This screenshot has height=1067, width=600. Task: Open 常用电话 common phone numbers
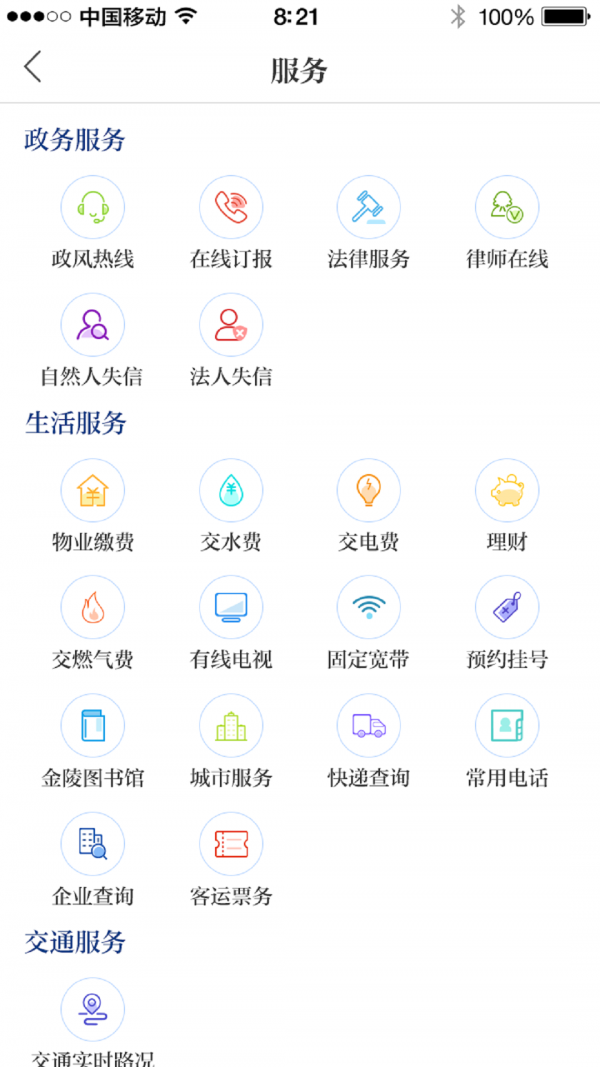click(x=507, y=726)
